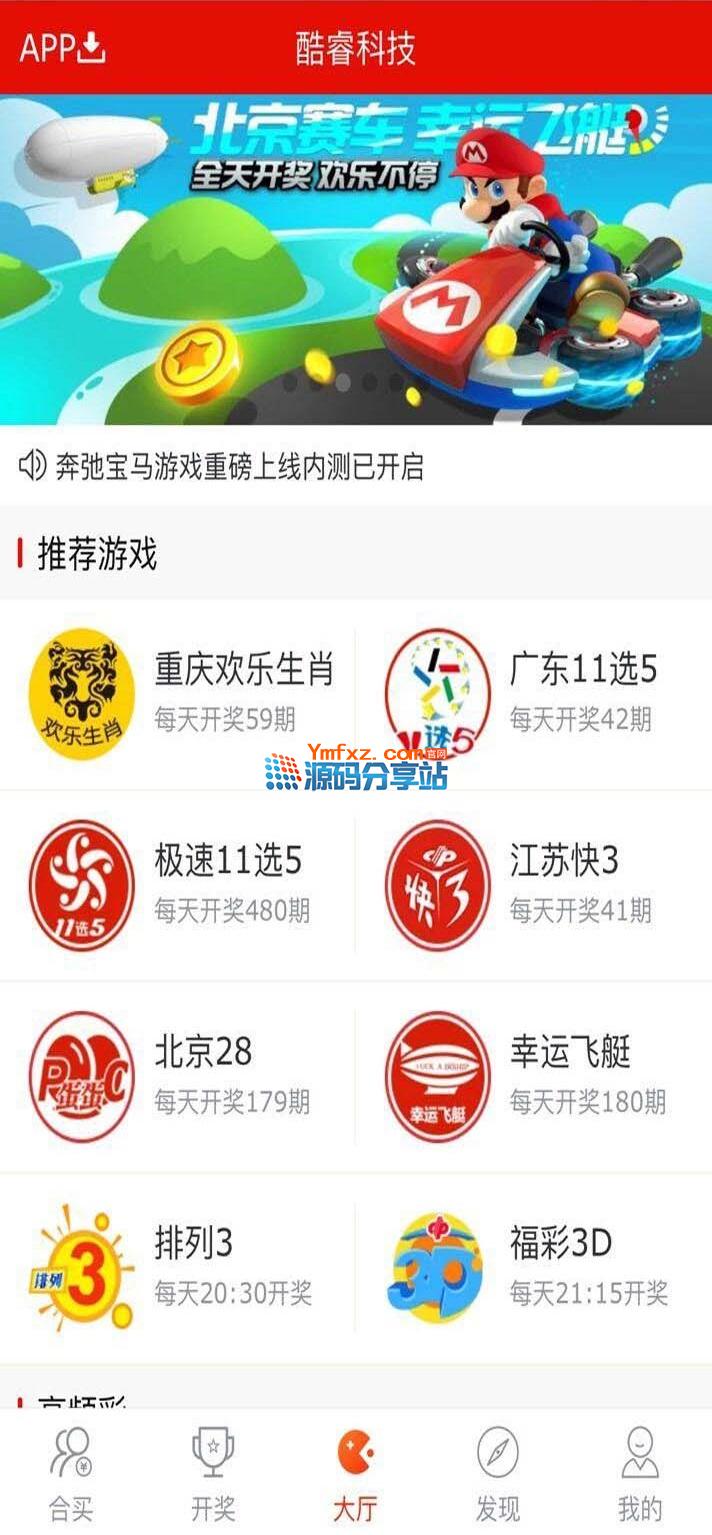This screenshot has width=712, height=1535.
Task: Enter the 幸运飞艇 game
Action: click(535, 1076)
